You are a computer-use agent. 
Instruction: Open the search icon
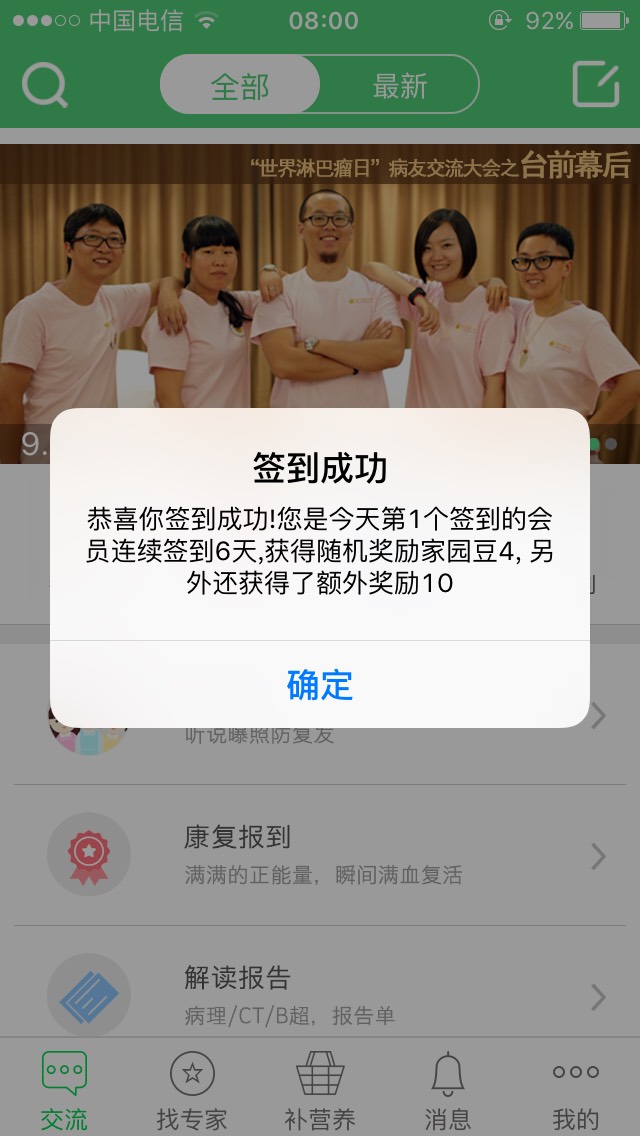pyautogui.click(x=44, y=85)
